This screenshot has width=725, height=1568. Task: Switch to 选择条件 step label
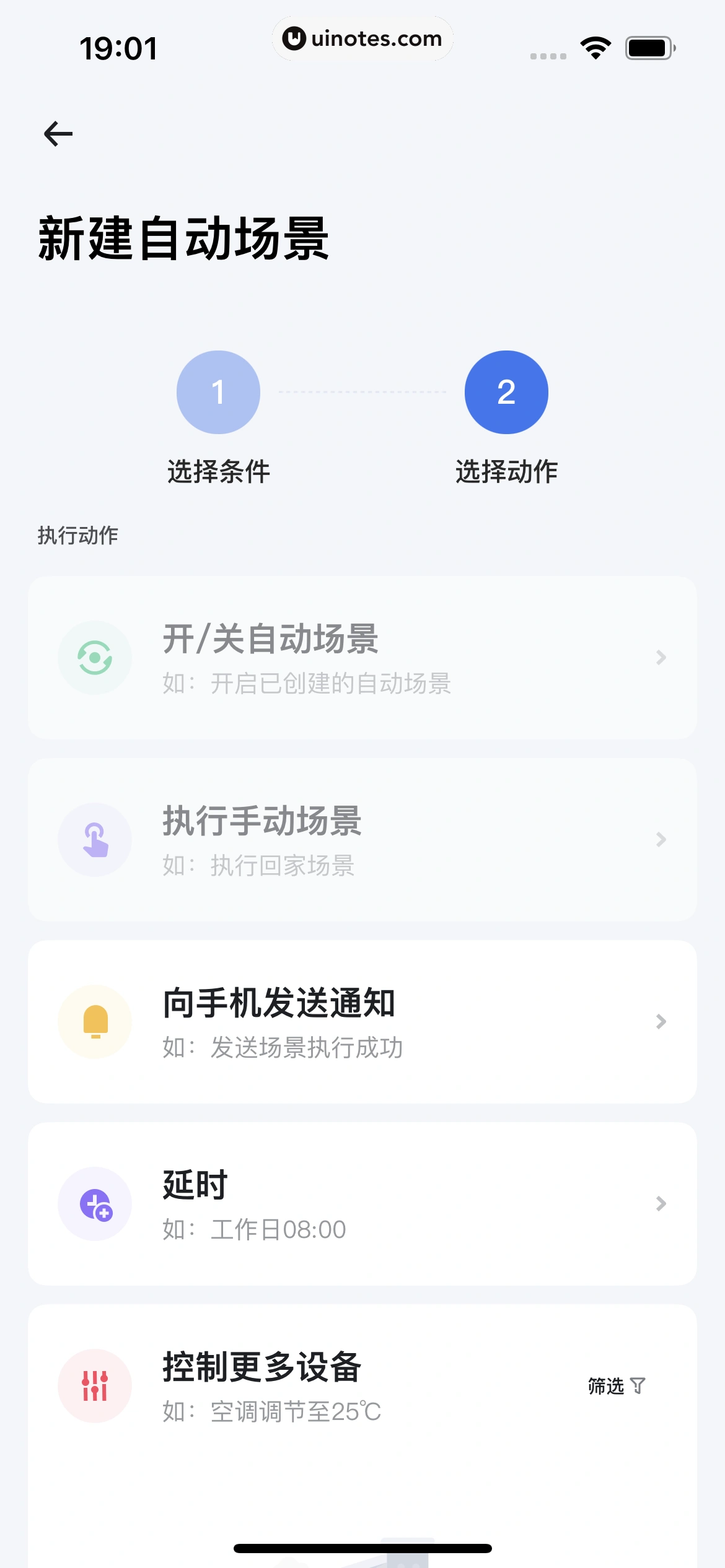tap(218, 471)
